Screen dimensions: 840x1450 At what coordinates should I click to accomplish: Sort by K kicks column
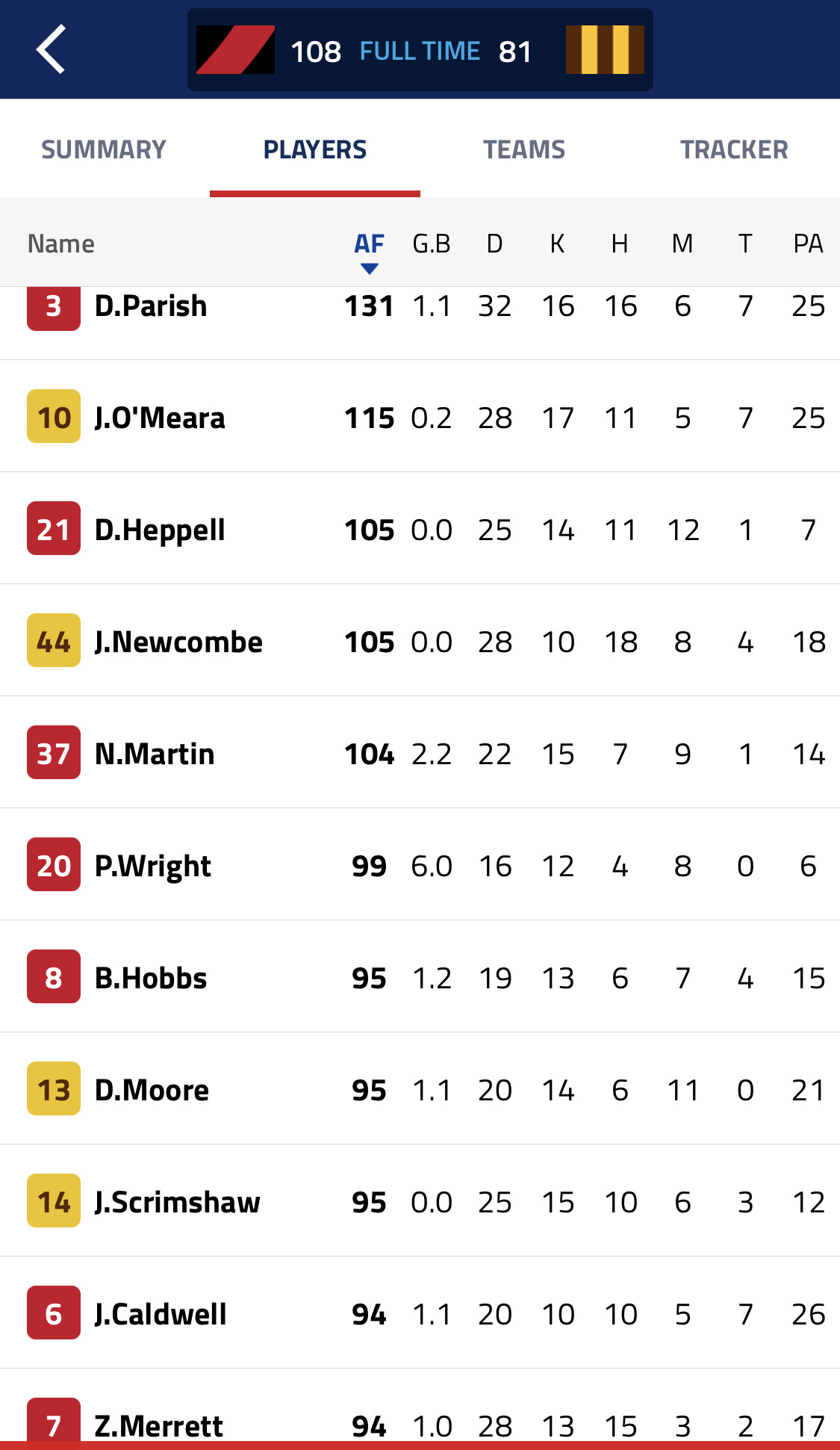(557, 244)
